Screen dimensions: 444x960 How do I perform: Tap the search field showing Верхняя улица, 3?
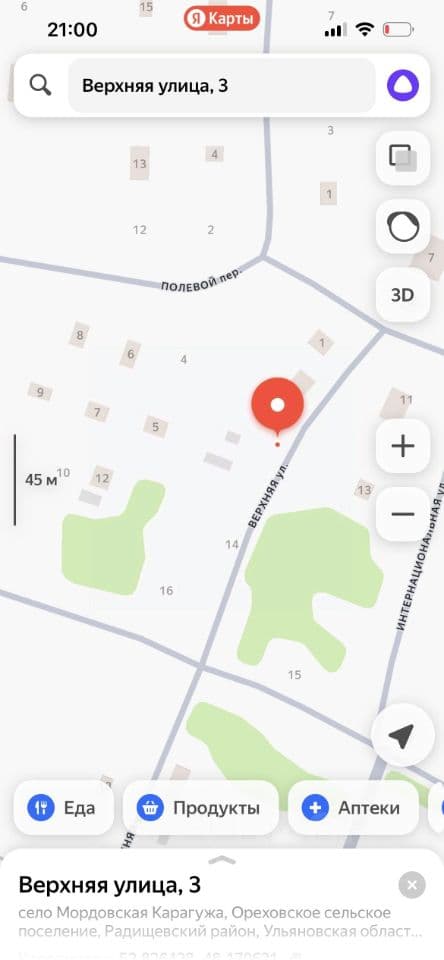222,86
